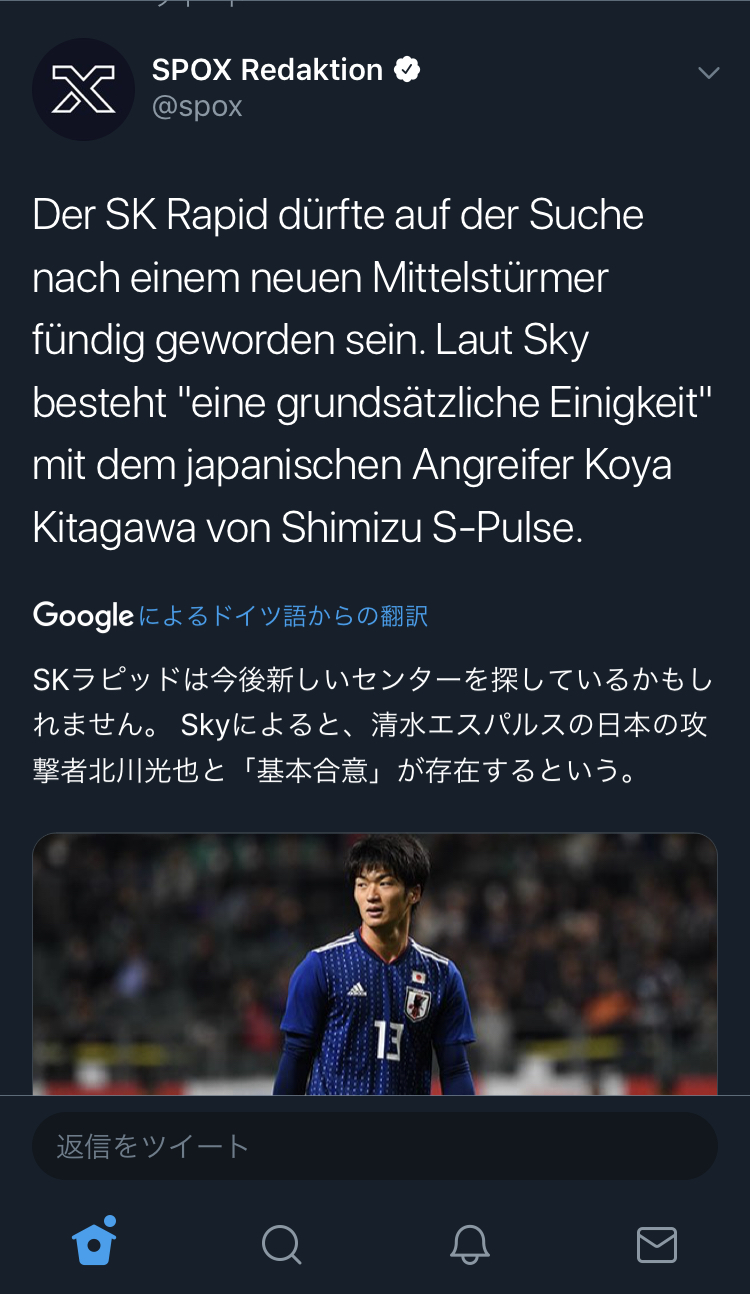Open the SPOX Redaktion account name
750x1294 pixels.
coord(267,70)
